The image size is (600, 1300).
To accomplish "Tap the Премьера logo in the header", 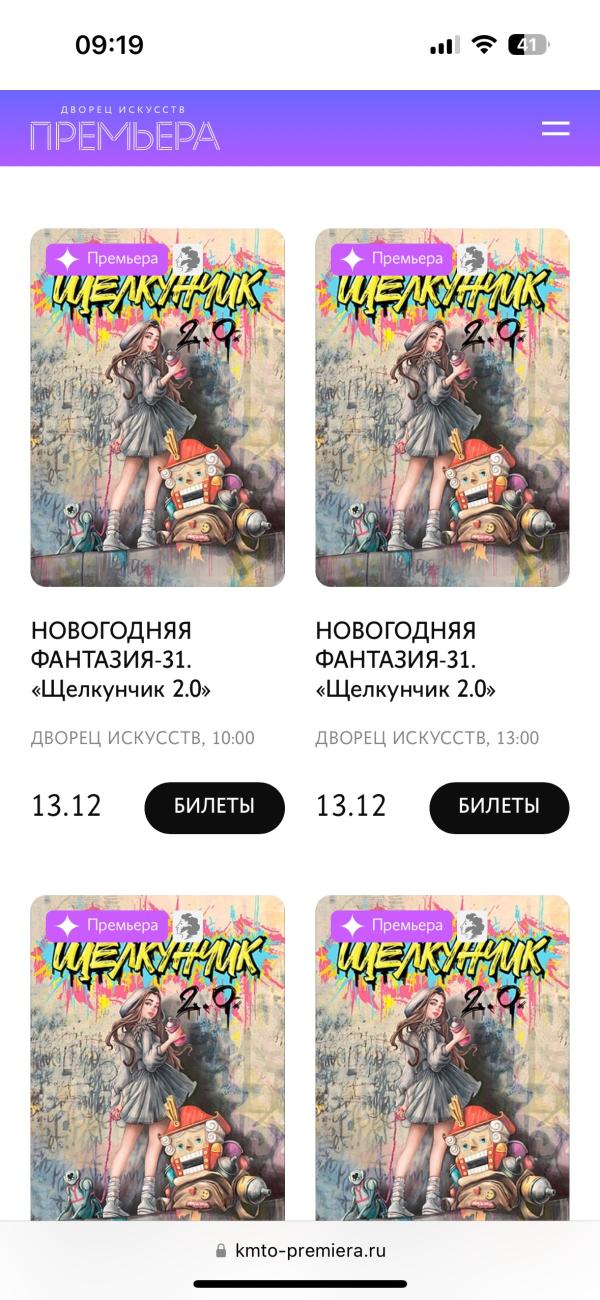I will point(125,128).
